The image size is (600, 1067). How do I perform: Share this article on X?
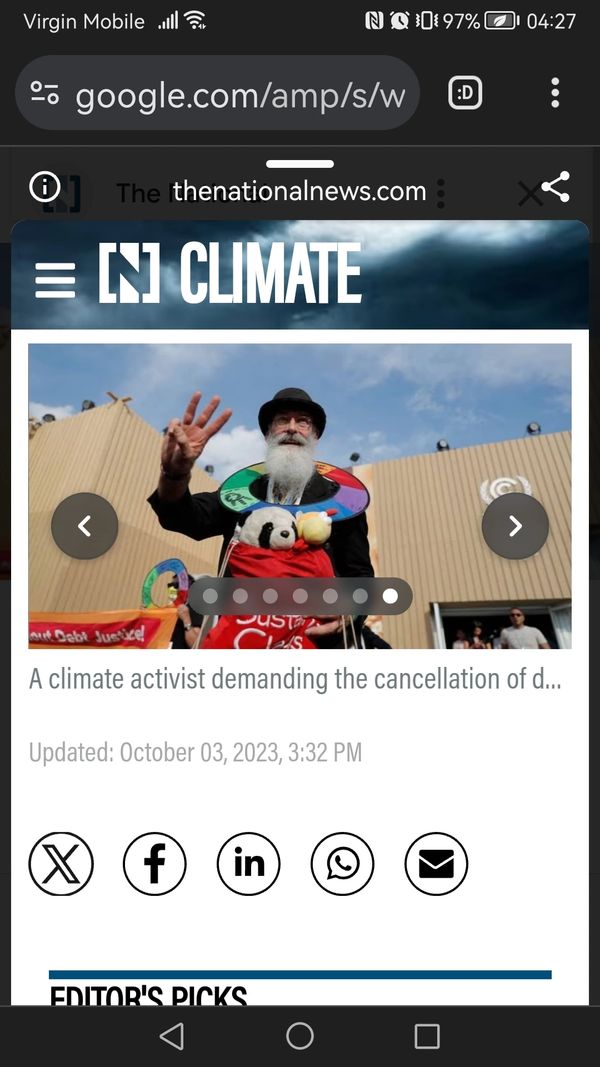click(x=61, y=863)
